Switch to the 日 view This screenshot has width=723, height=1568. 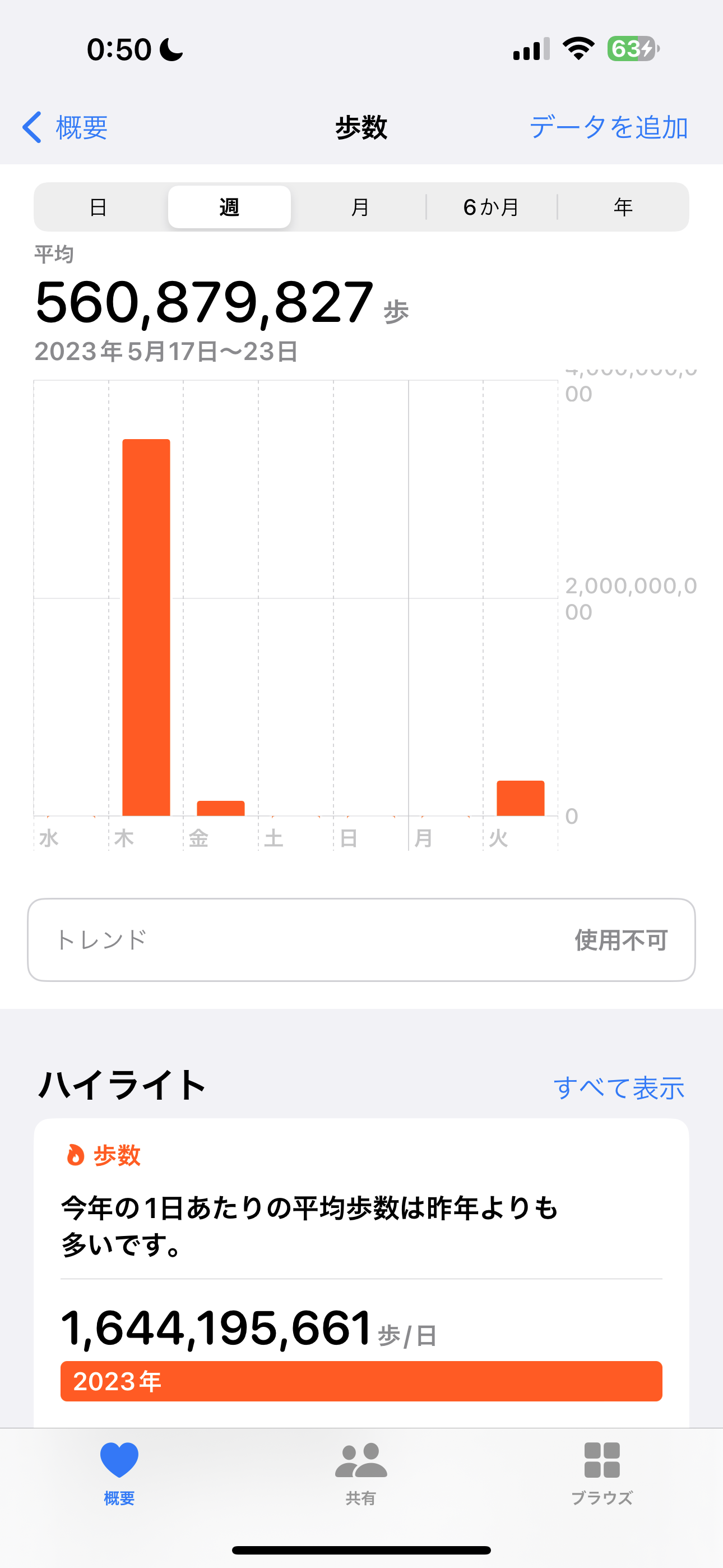pyautogui.click(x=99, y=207)
